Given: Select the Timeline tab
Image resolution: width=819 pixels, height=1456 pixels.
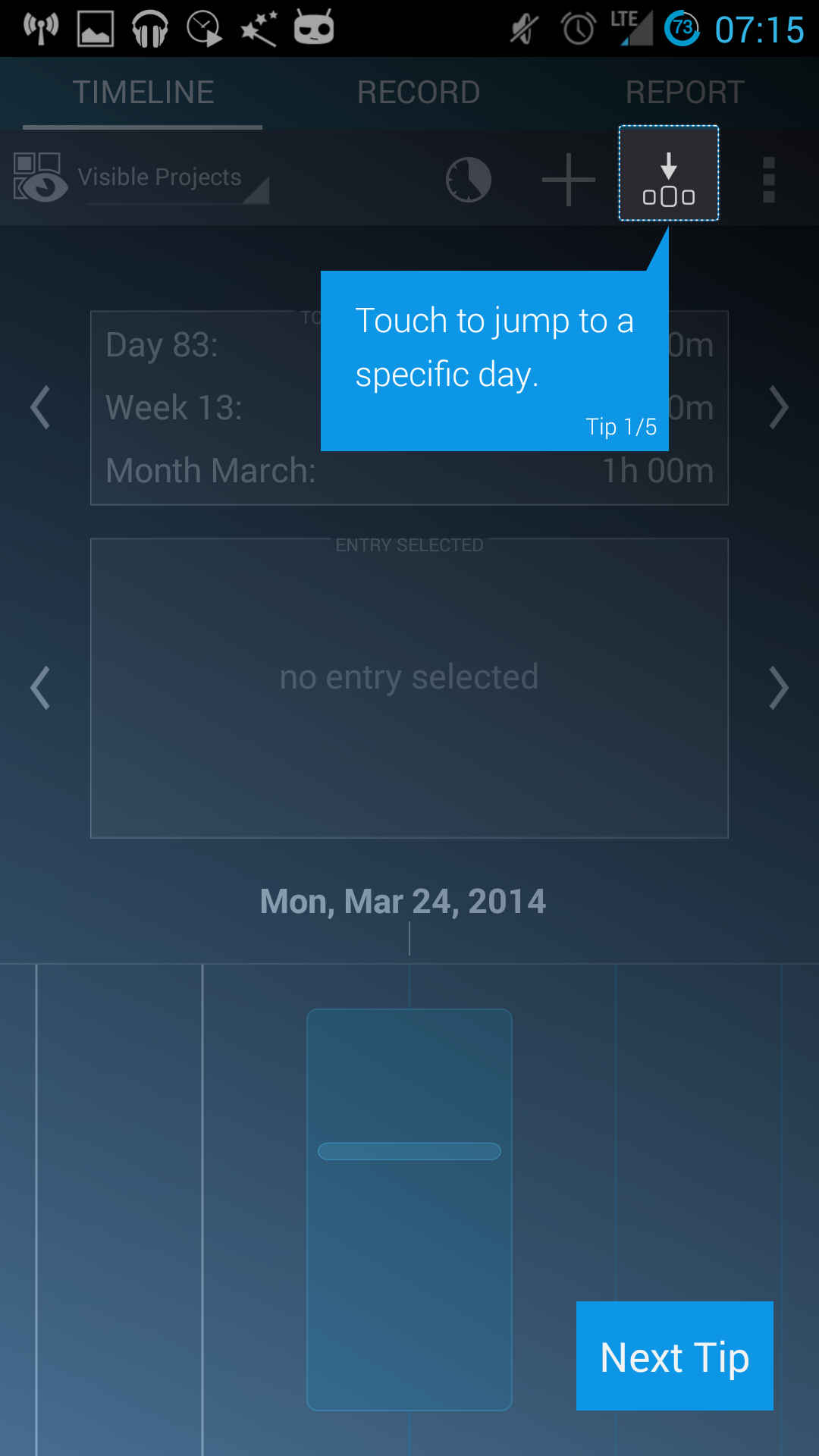Looking at the screenshot, I should point(143,93).
